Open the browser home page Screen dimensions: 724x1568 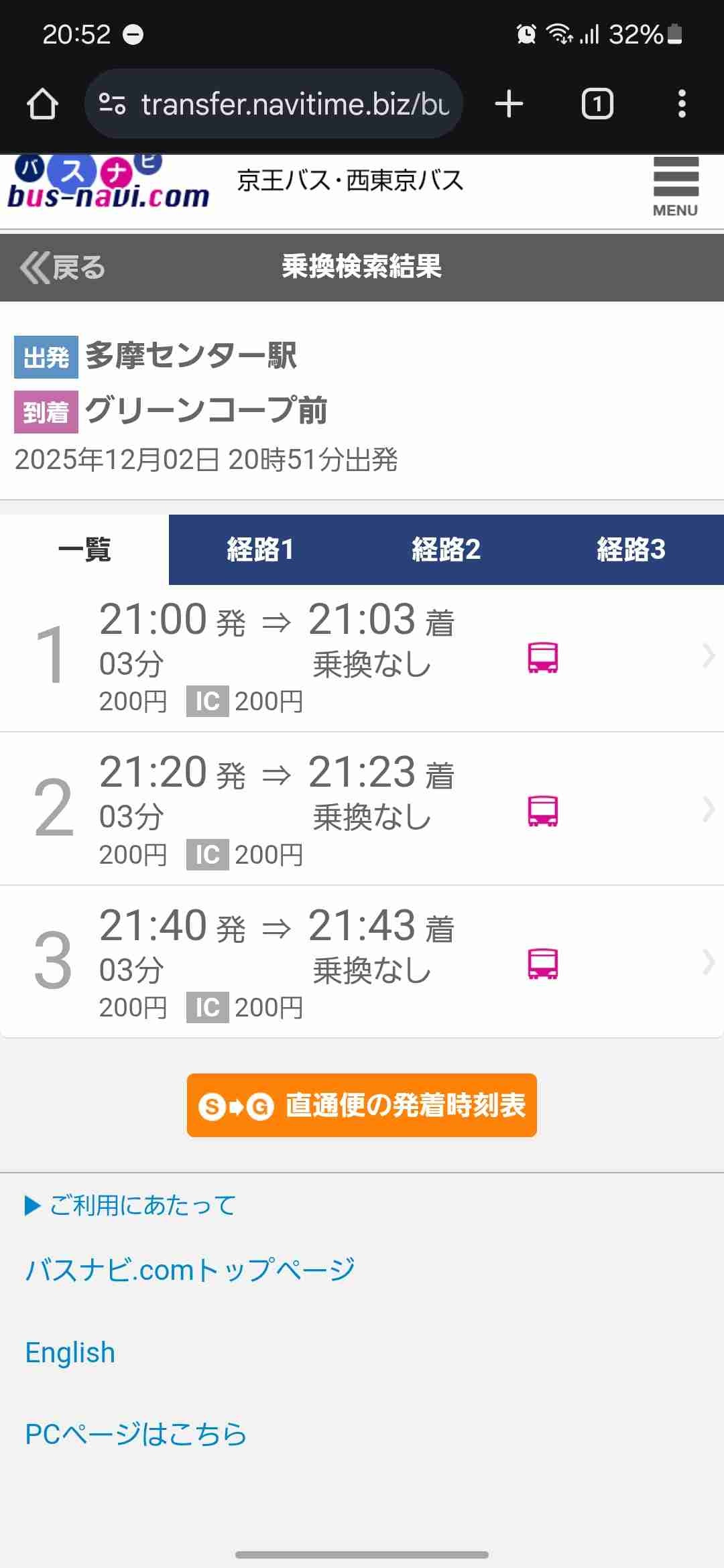(x=42, y=104)
